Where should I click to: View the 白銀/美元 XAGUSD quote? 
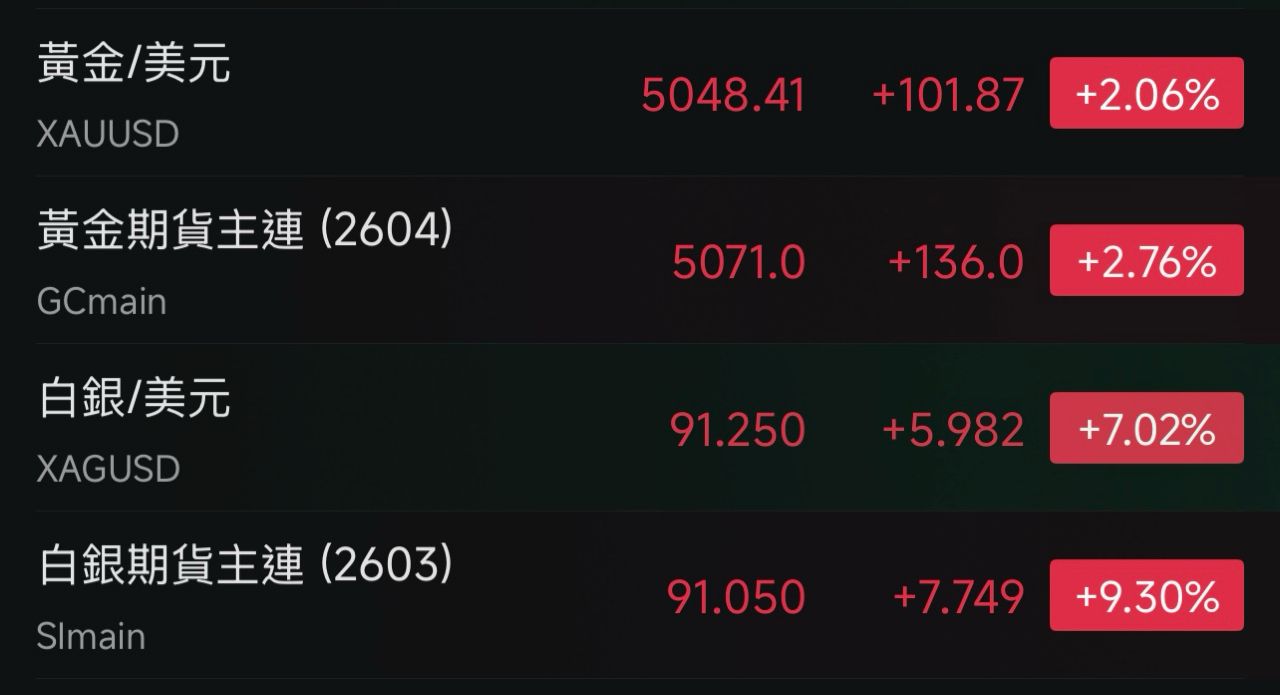coord(640,428)
